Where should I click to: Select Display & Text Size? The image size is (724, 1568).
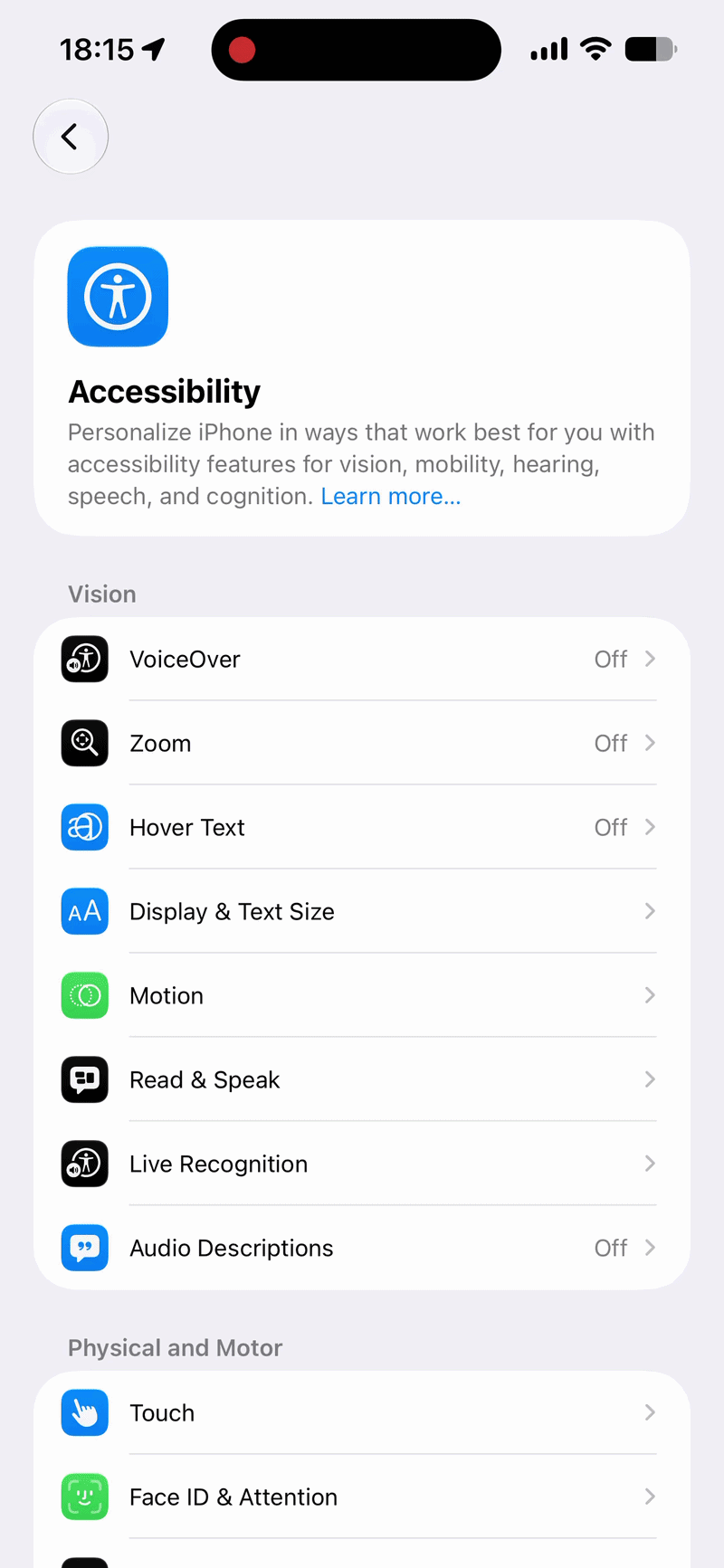pos(362,911)
